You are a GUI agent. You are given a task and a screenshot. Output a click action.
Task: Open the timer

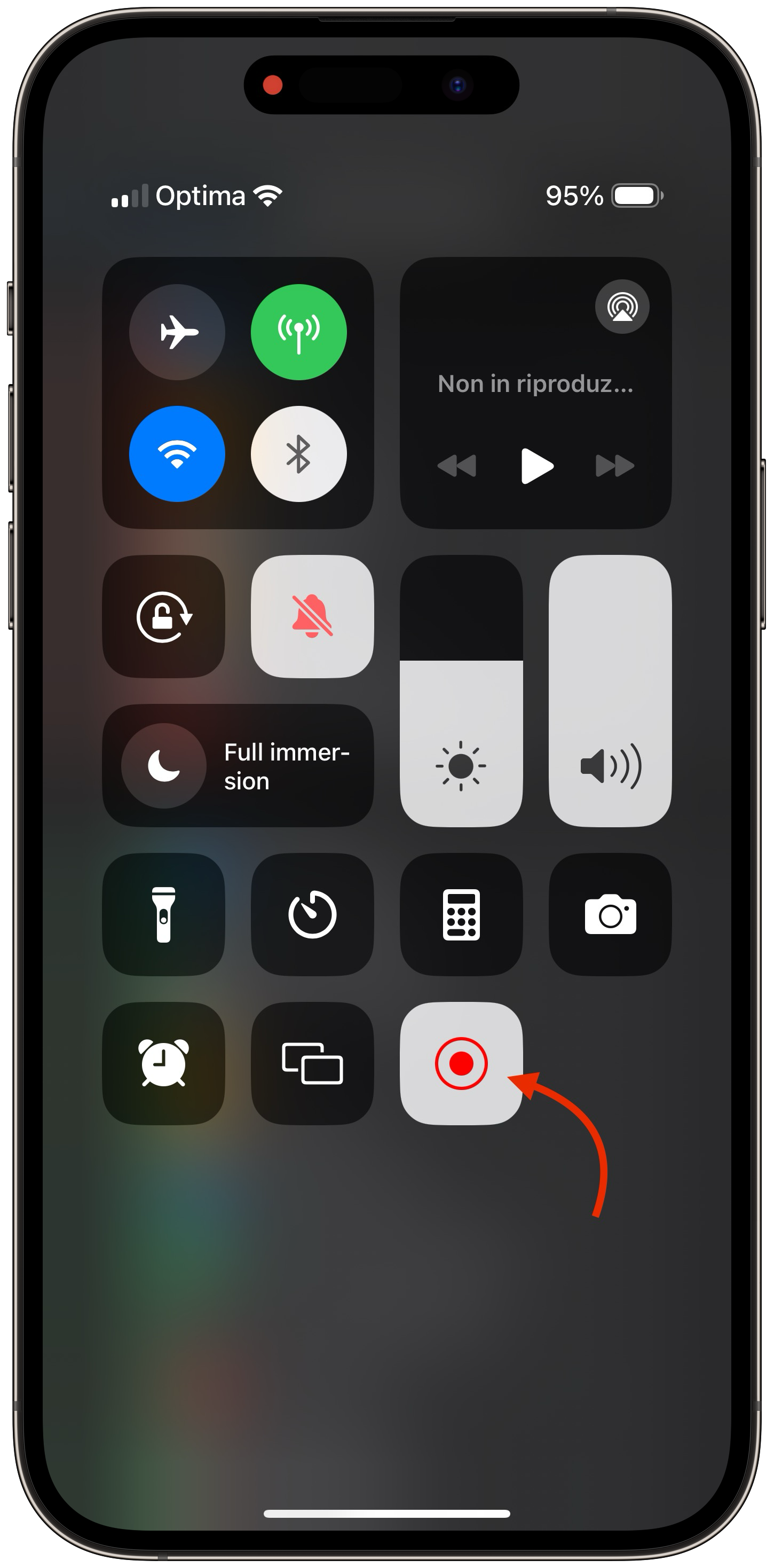coord(312,914)
